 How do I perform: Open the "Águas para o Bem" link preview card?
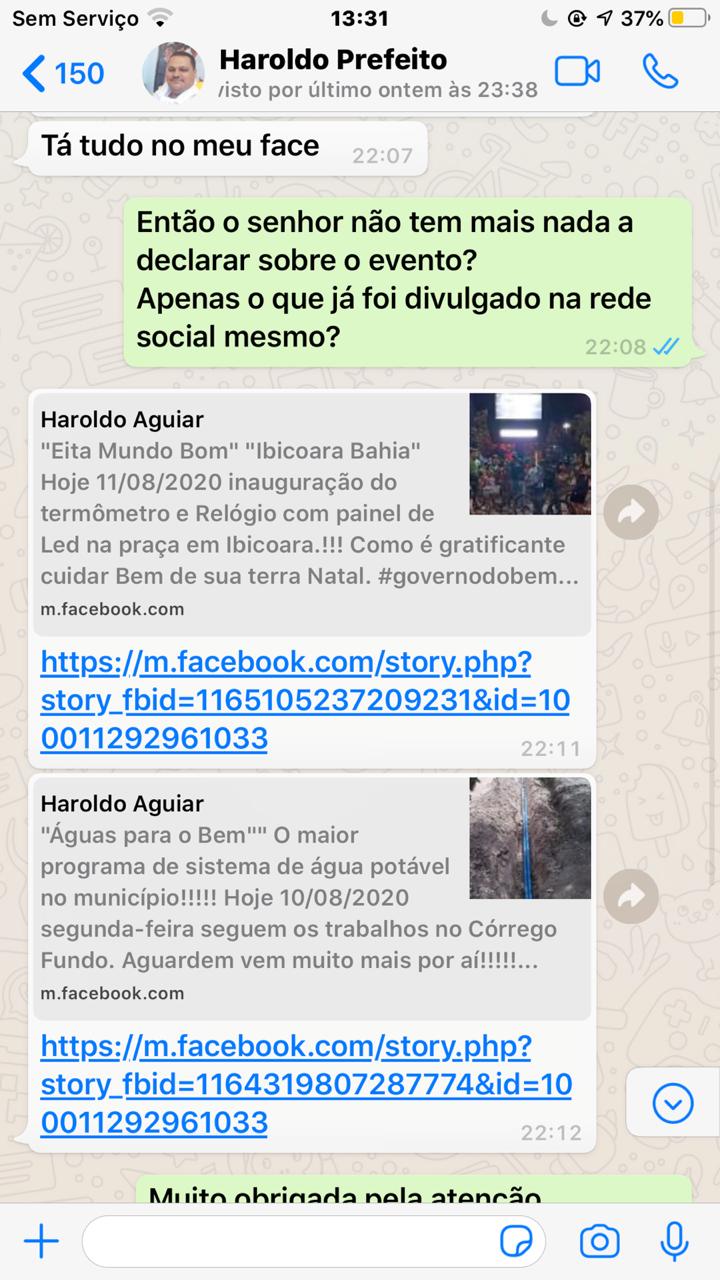312,897
